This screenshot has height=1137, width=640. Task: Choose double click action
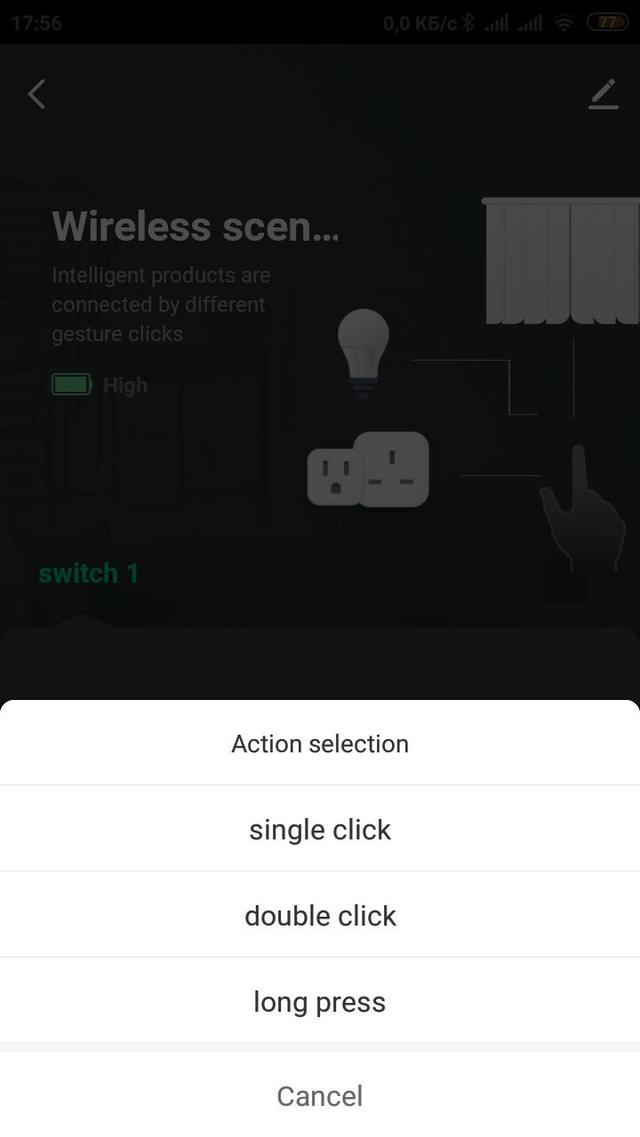point(320,915)
